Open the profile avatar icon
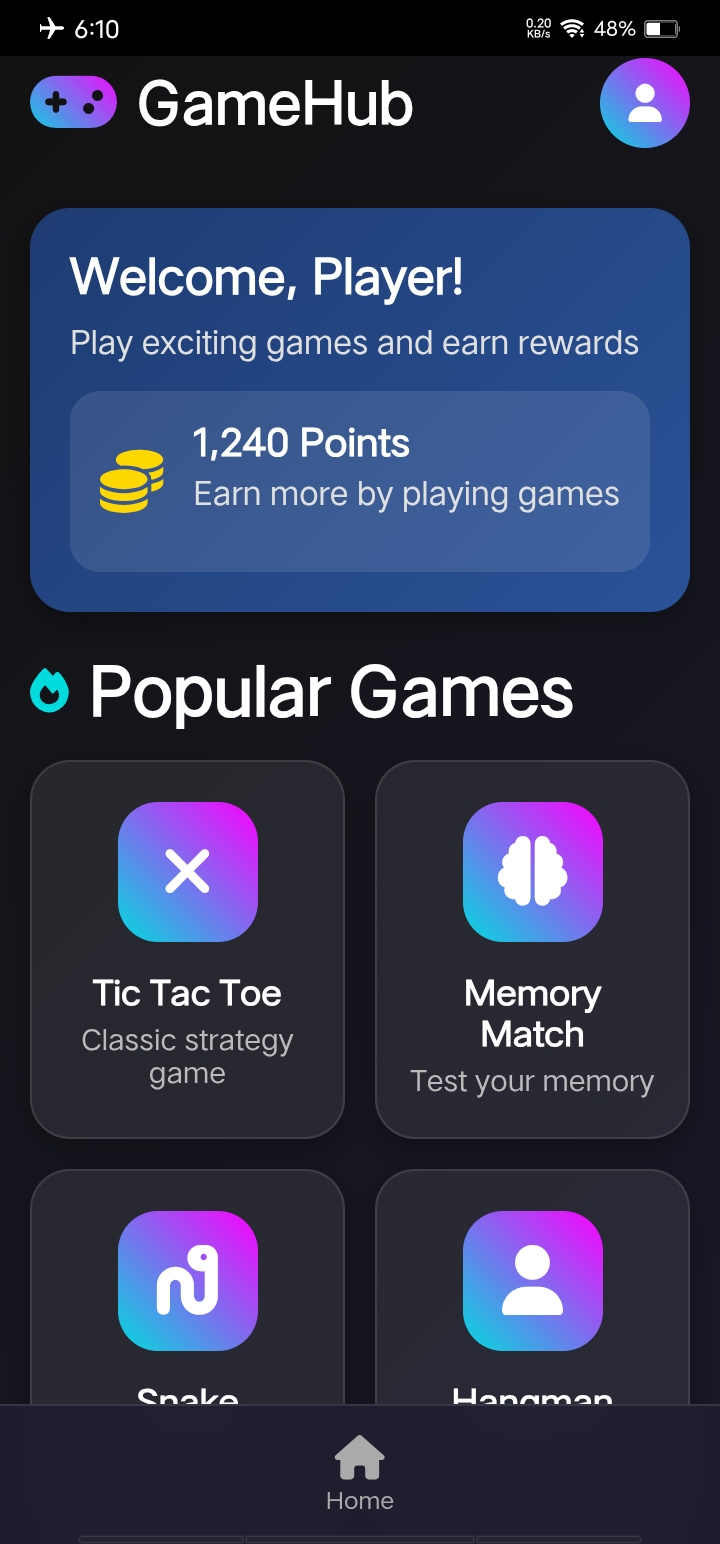The height and width of the screenshot is (1544, 720). [645, 103]
